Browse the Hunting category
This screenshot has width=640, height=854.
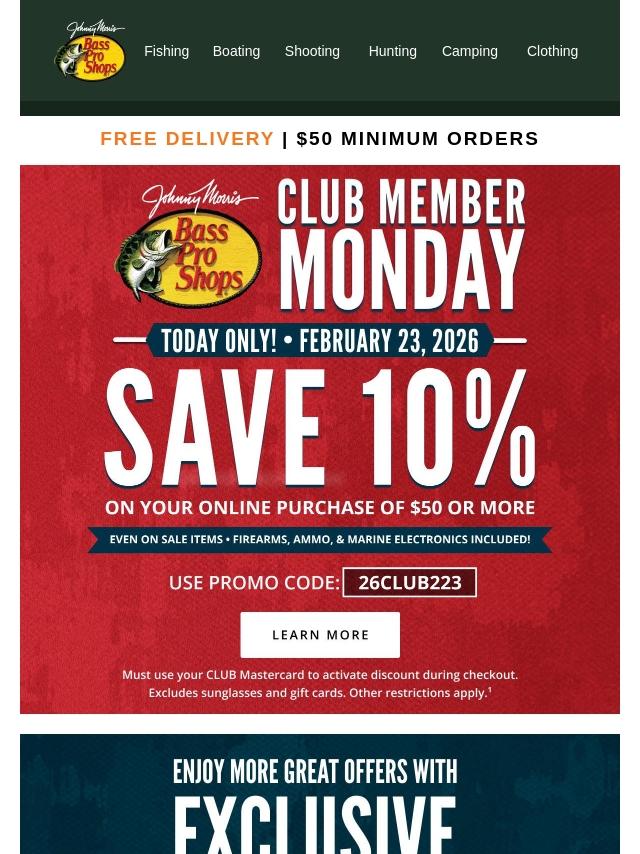coord(392,51)
